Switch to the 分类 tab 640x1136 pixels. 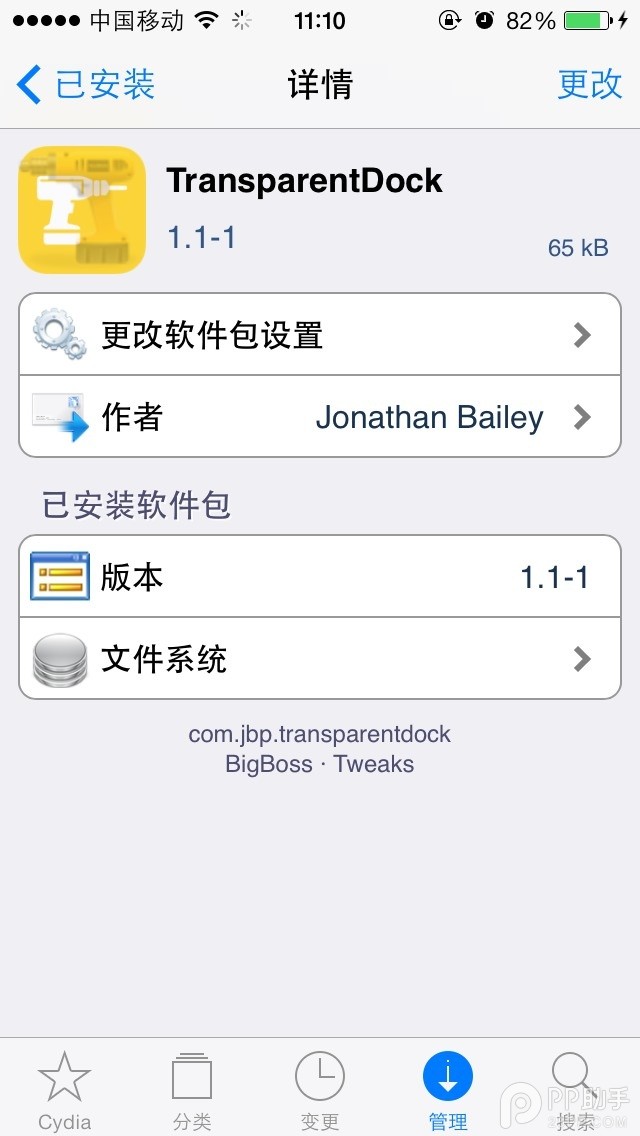[192, 1090]
